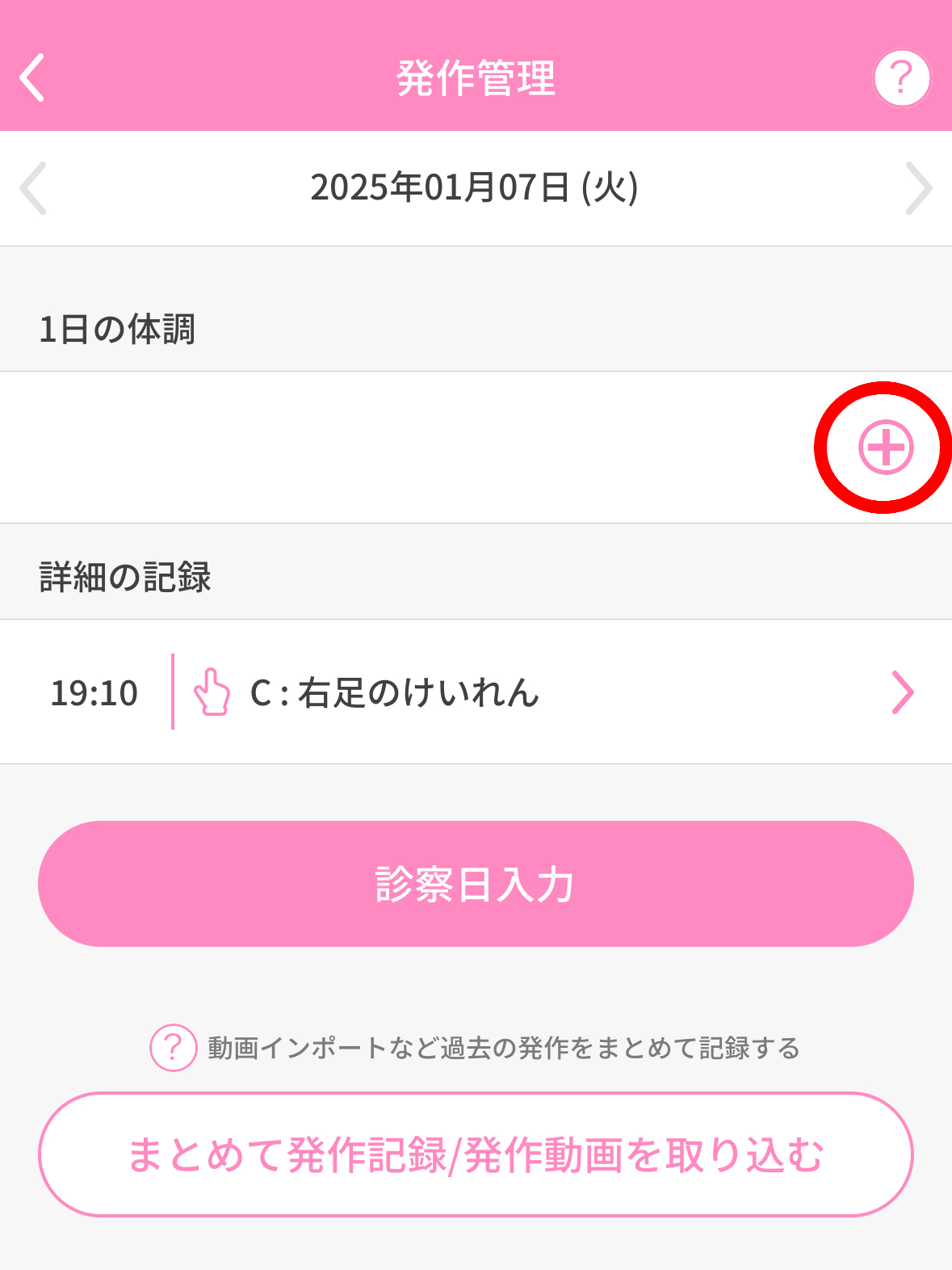The image size is (952, 1270).
Task: Go to the next day
Action: 918,188
